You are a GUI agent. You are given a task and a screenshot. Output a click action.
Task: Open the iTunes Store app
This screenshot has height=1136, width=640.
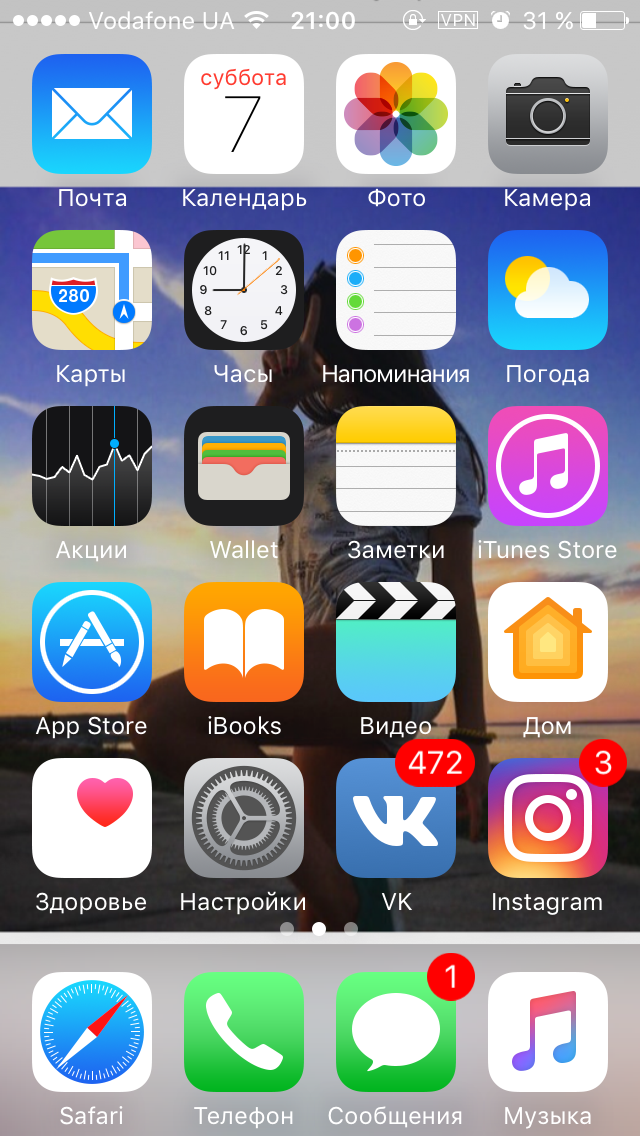click(x=548, y=466)
